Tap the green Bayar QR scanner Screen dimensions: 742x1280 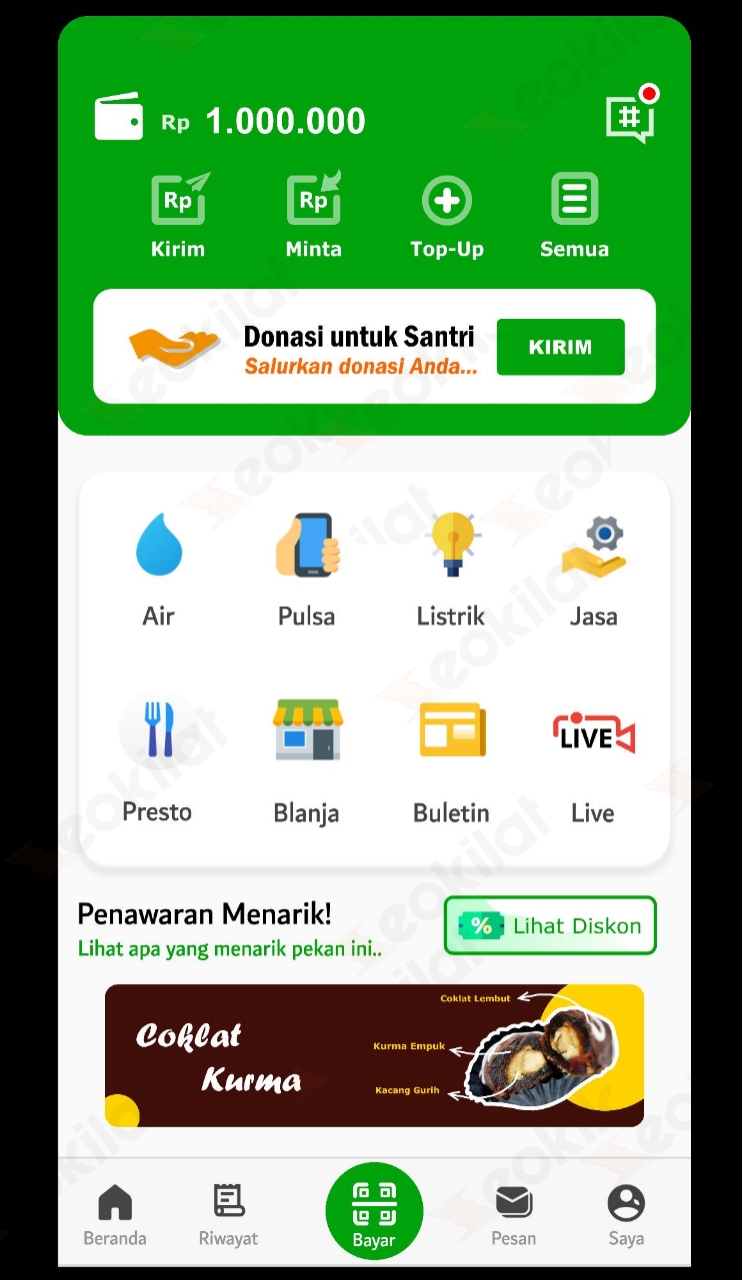click(x=374, y=1210)
